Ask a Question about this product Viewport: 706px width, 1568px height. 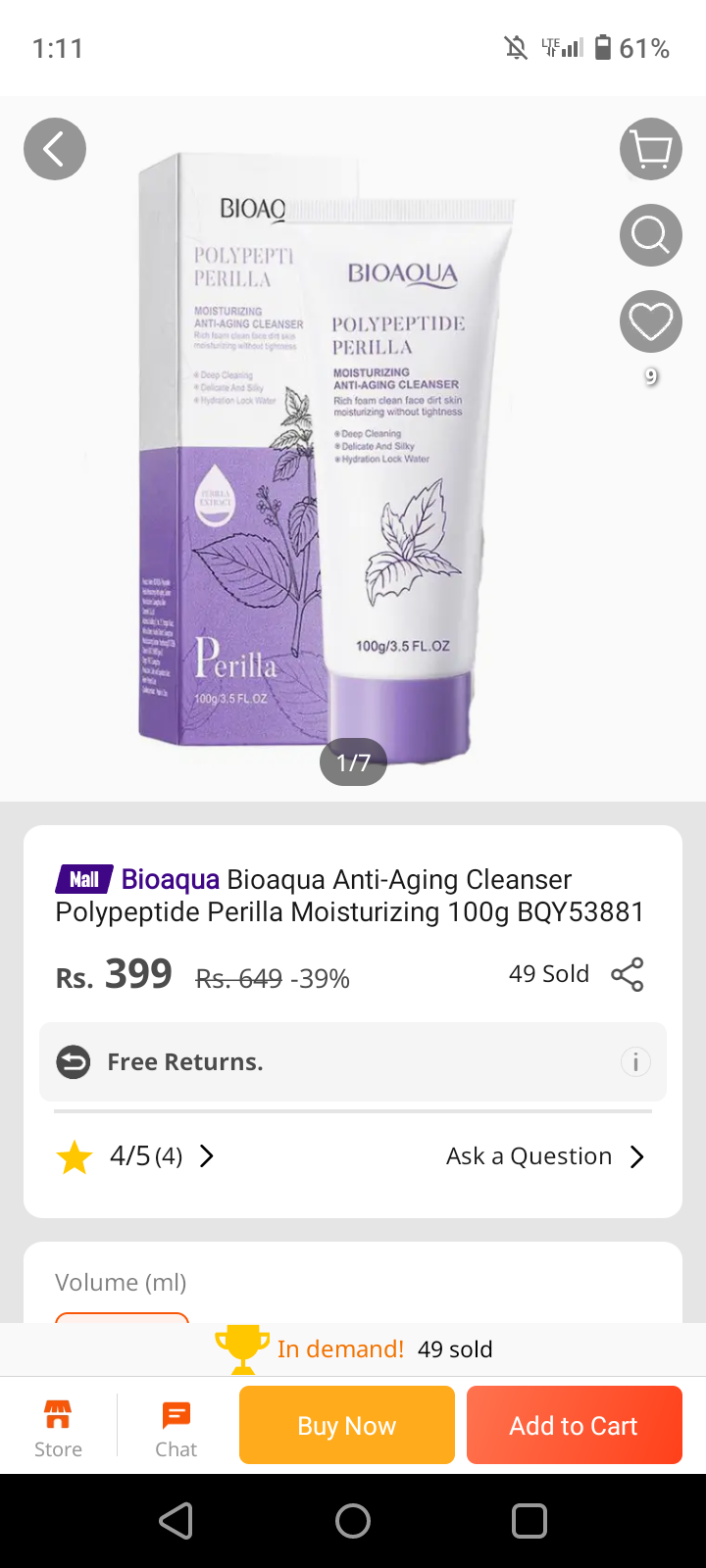[545, 1156]
